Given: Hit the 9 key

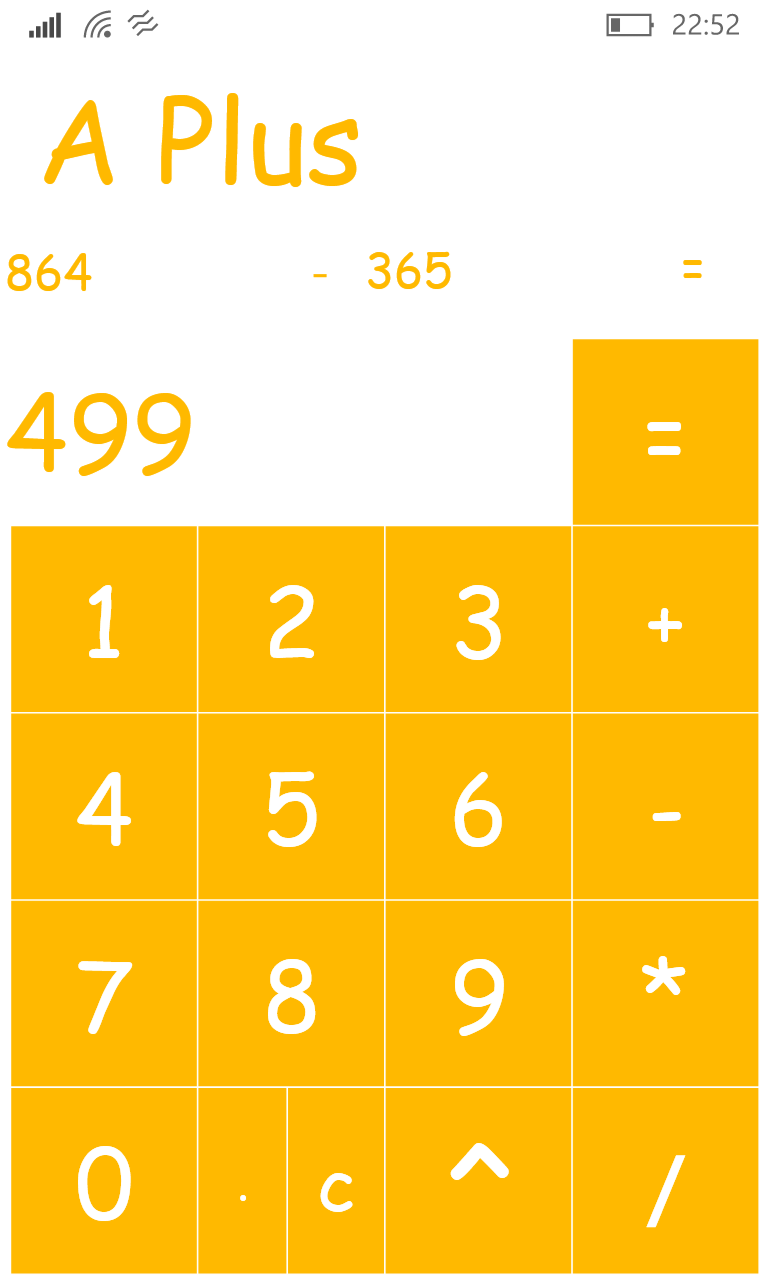Looking at the screenshot, I should 478,993.
